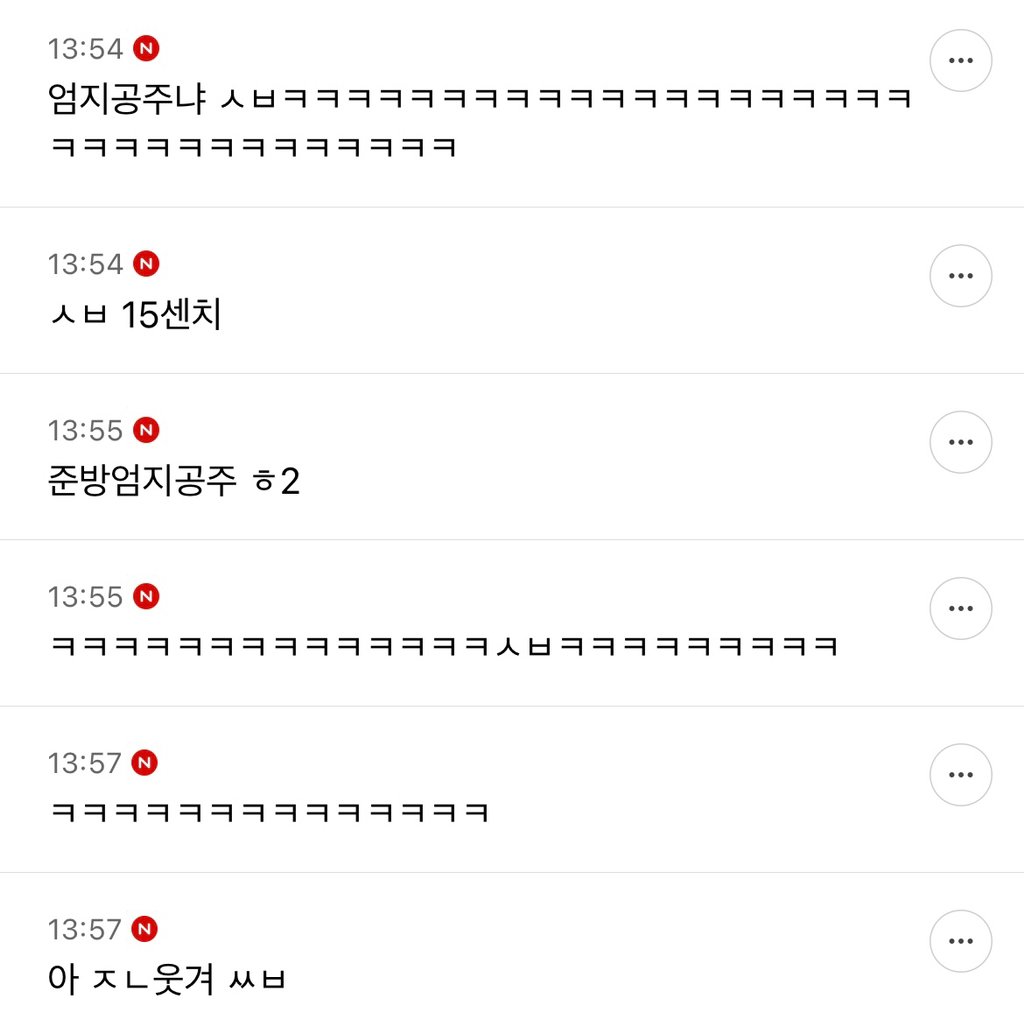
Task: Click the N new-message badge on the 15센치 comment
Action: [x=147, y=264]
